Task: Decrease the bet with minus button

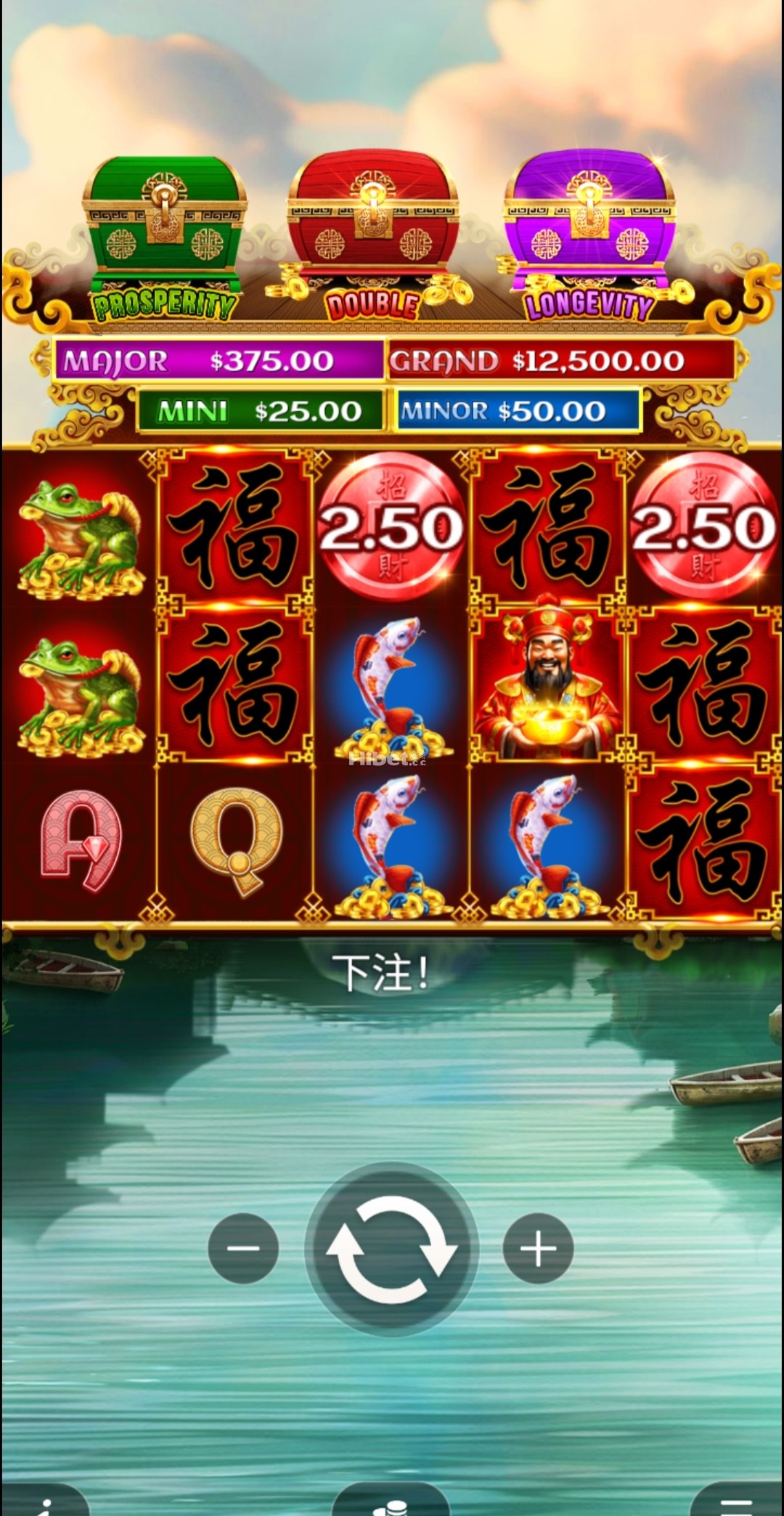Action: (x=243, y=1248)
